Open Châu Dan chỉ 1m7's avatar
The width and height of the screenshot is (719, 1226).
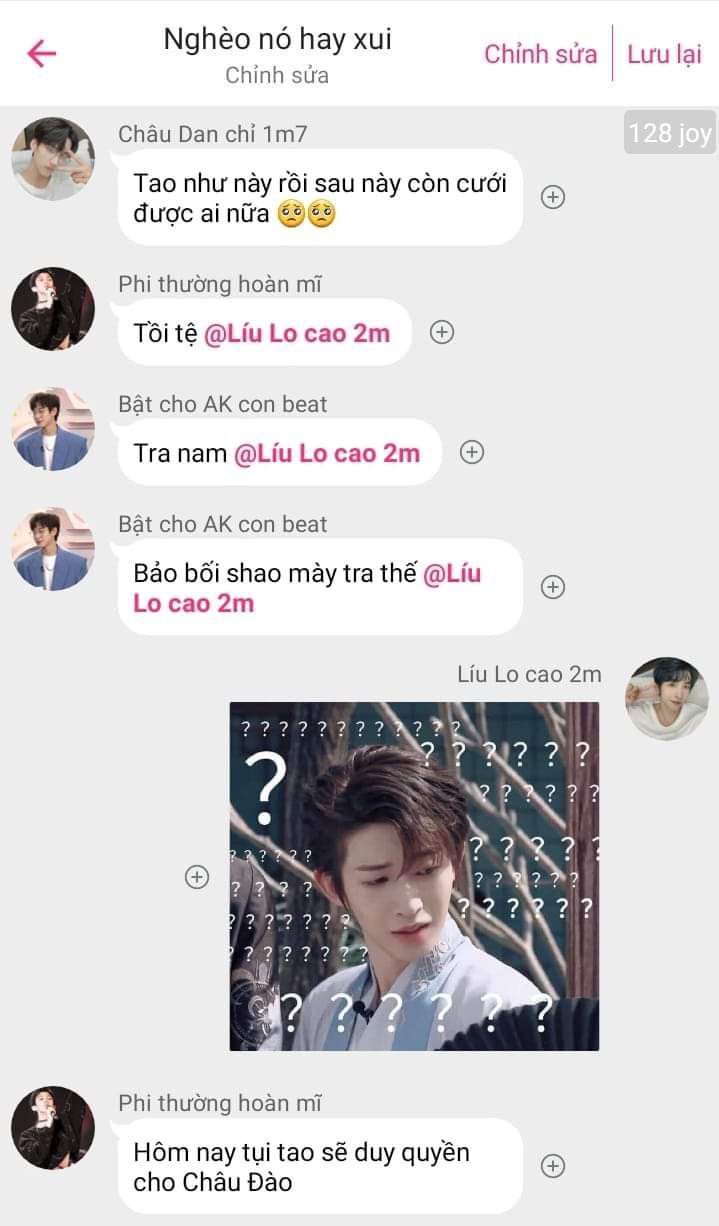[x=53, y=158]
